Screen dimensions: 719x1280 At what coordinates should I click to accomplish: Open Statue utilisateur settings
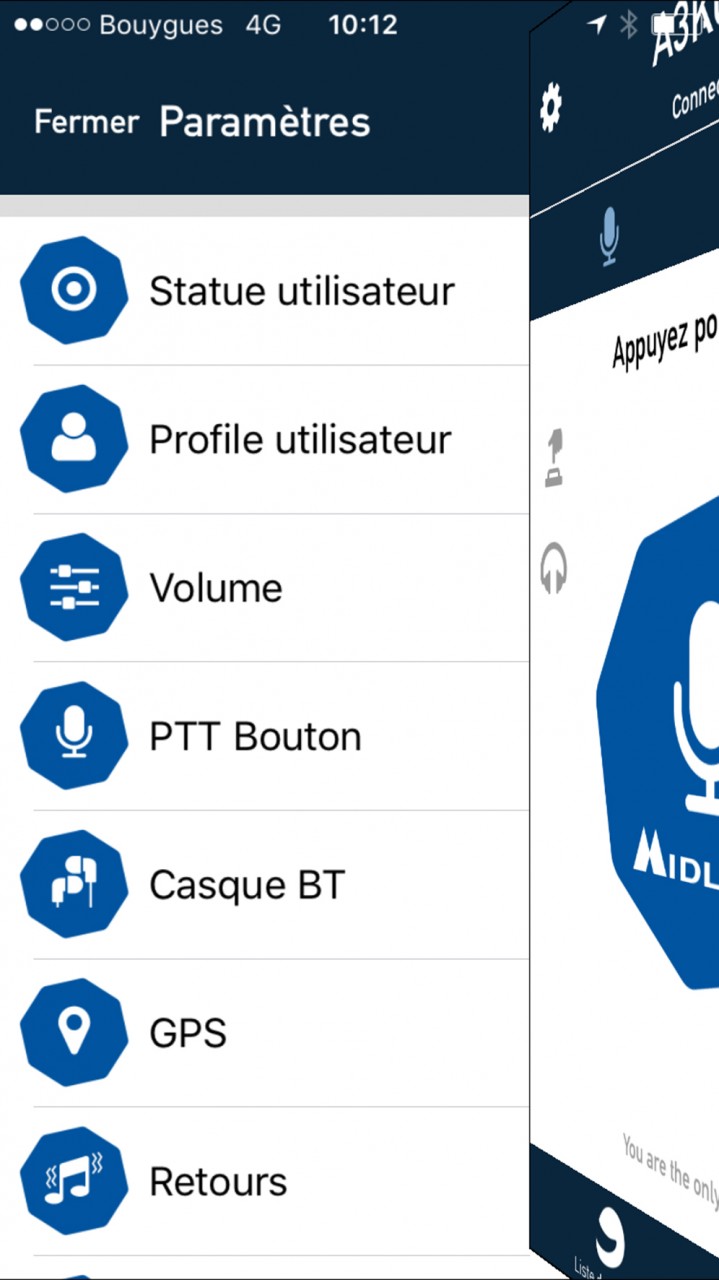264,291
